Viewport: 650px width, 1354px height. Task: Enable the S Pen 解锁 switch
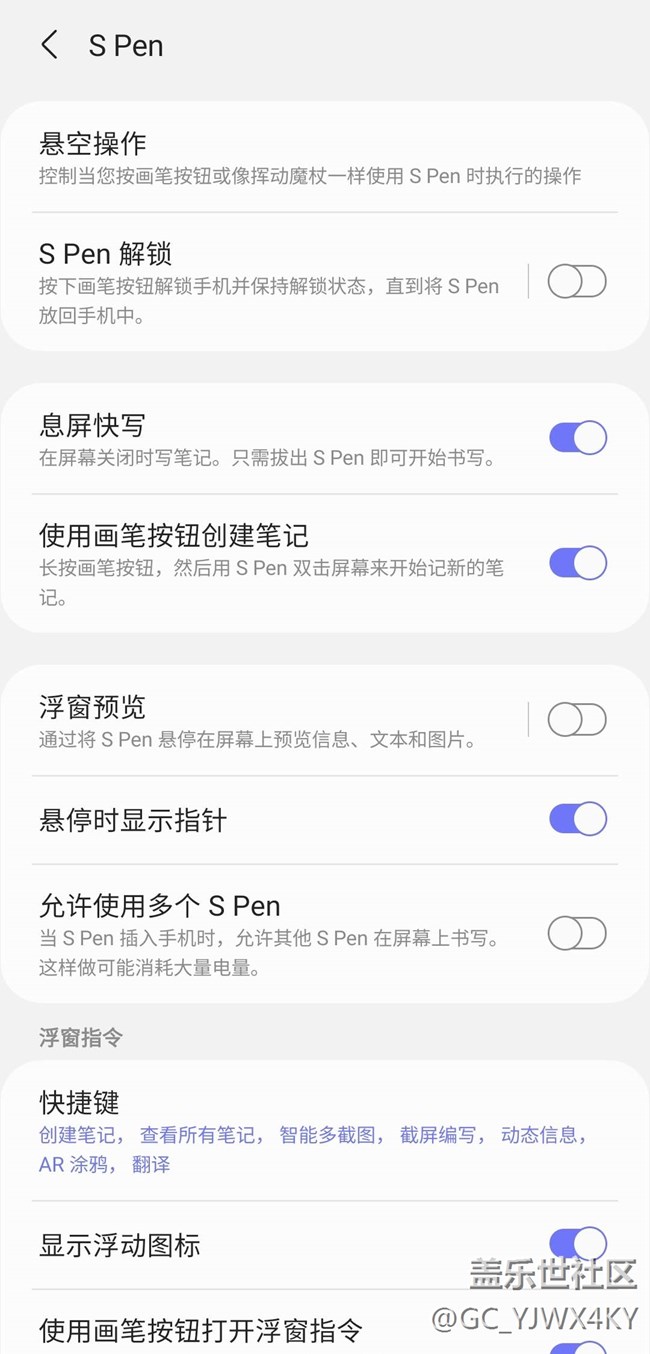pyautogui.click(x=577, y=282)
